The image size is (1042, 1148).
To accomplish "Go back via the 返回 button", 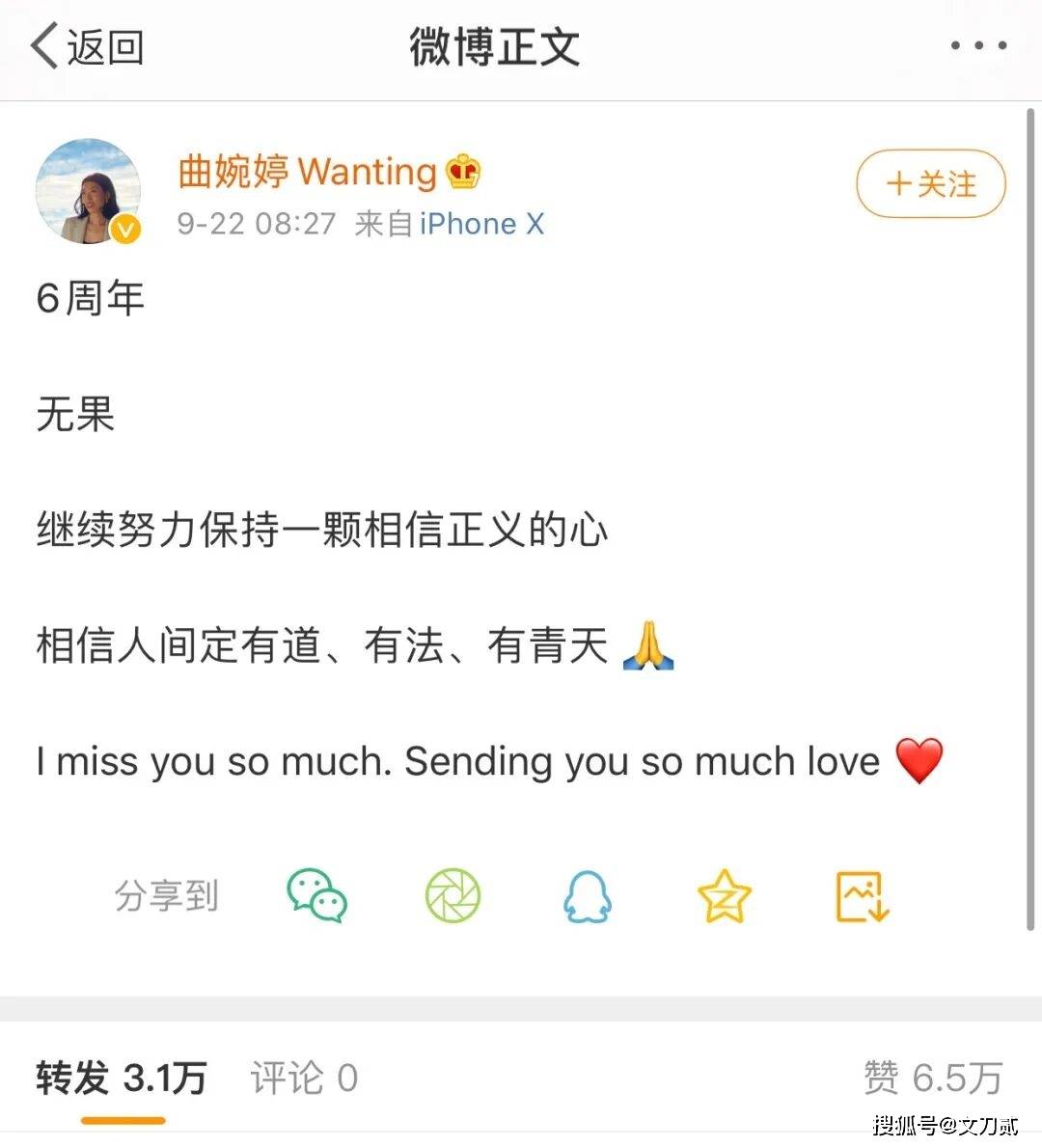I will pyautogui.click(x=87, y=46).
